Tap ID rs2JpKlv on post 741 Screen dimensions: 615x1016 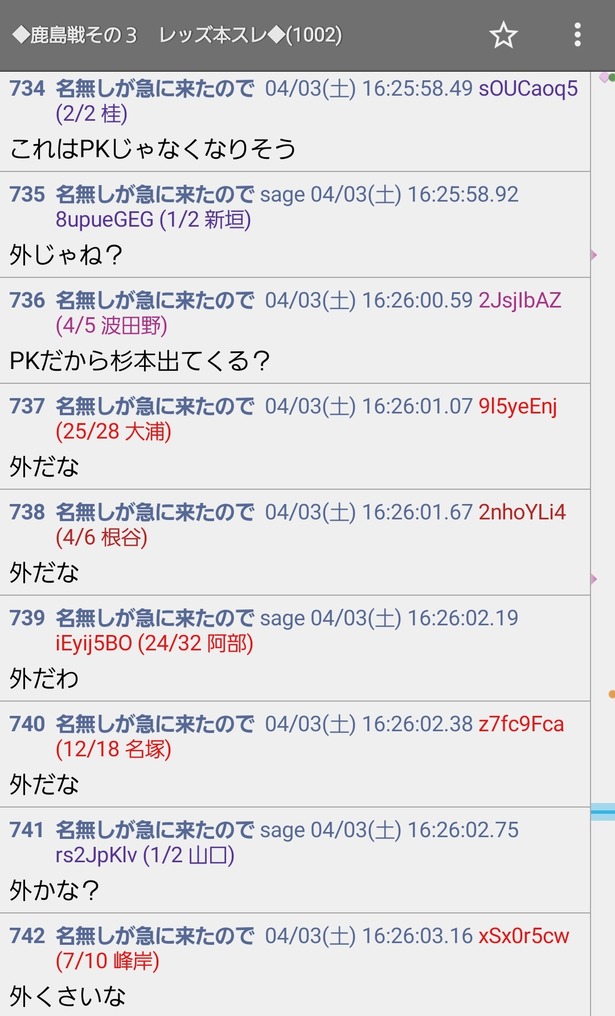pyautogui.click(x=97, y=855)
